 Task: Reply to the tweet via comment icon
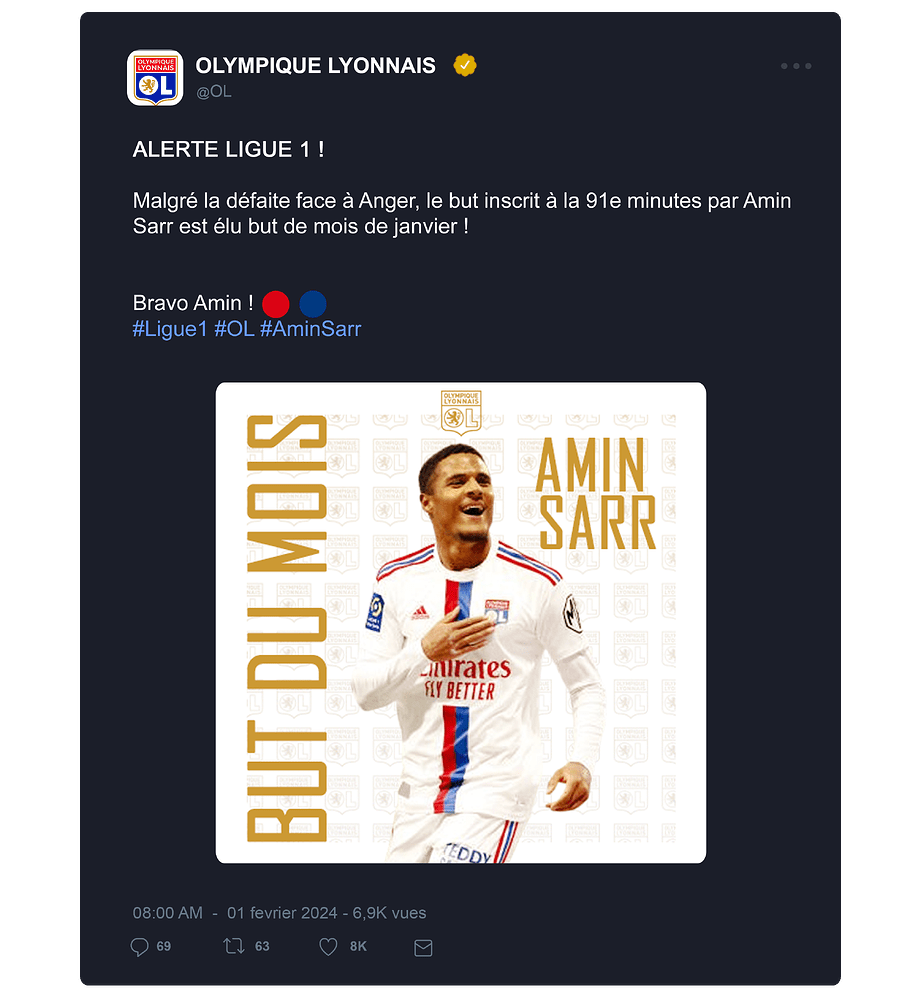coord(140,946)
